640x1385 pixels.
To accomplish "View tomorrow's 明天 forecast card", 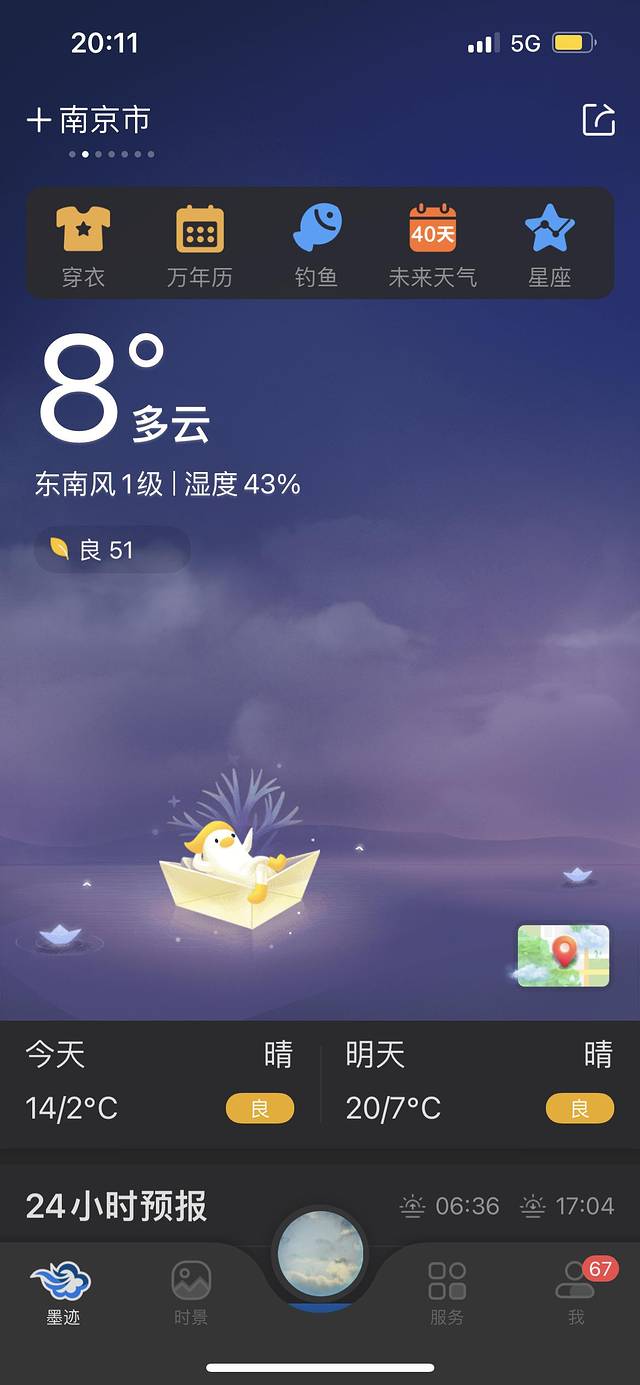I will point(480,1082).
